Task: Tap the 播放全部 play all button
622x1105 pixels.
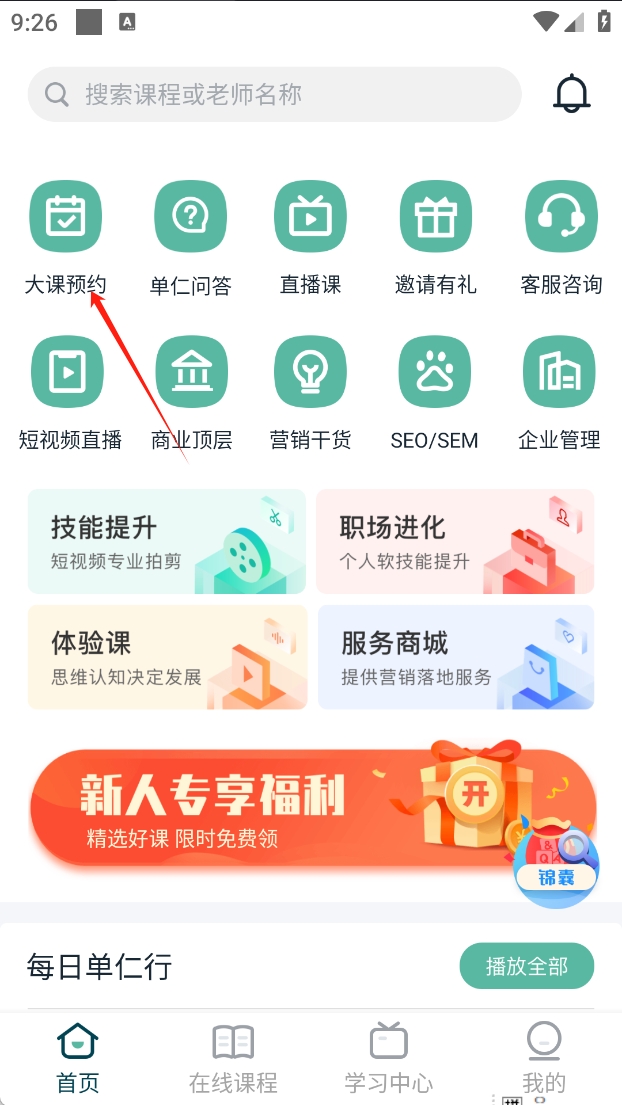Action: [x=527, y=966]
